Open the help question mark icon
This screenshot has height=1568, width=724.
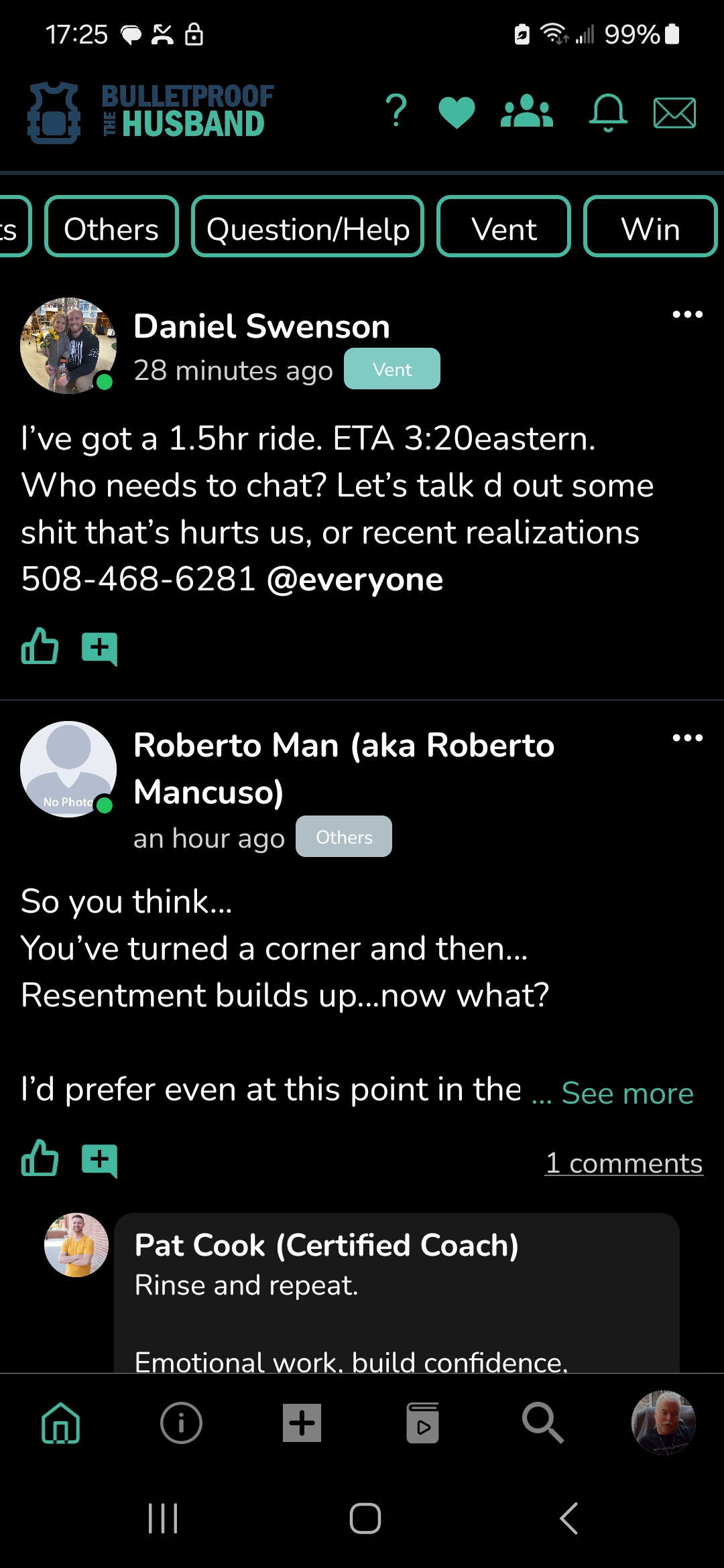coord(396,111)
